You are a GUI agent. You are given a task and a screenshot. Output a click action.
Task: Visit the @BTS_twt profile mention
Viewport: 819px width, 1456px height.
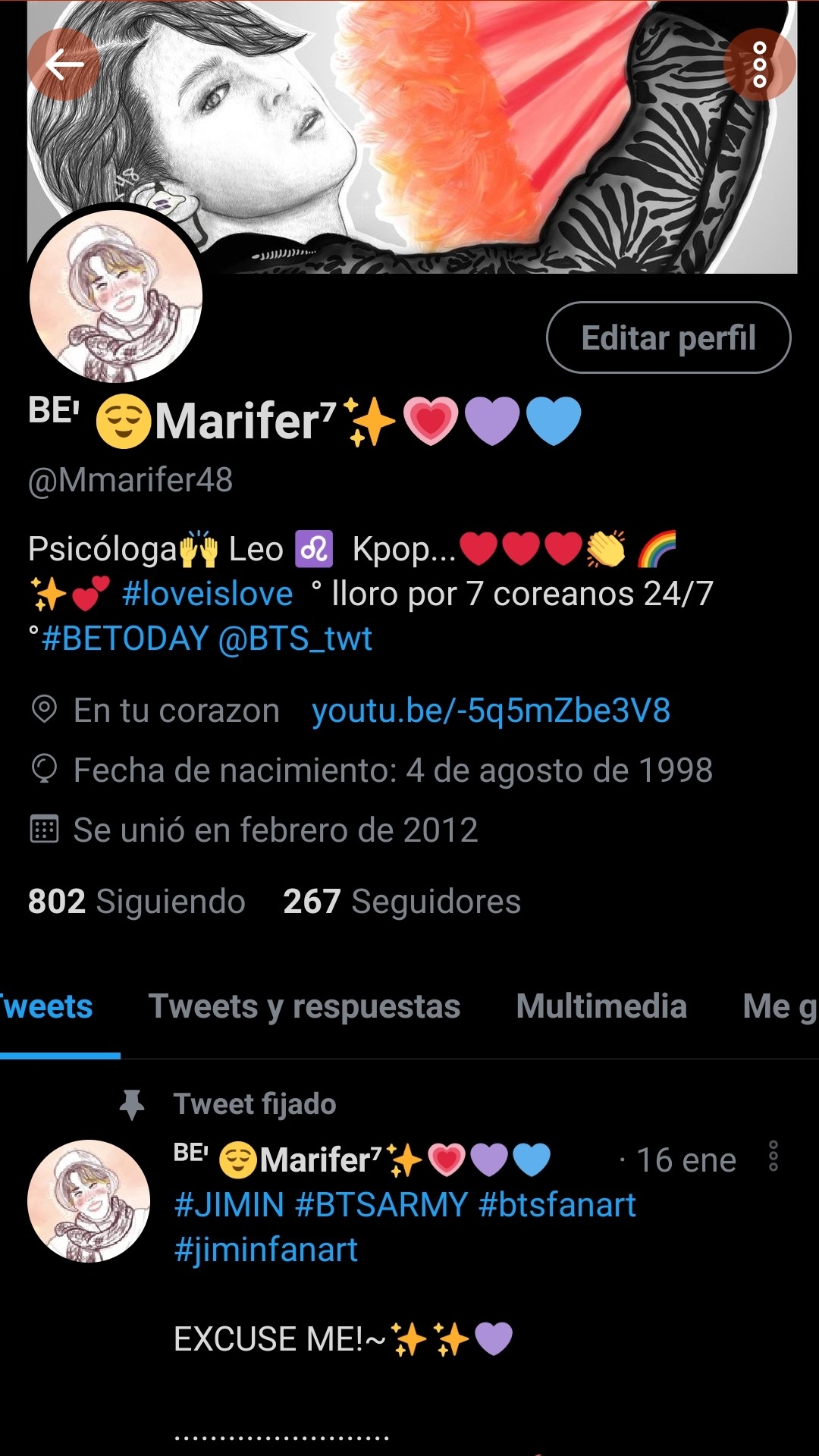[x=295, y=639]
